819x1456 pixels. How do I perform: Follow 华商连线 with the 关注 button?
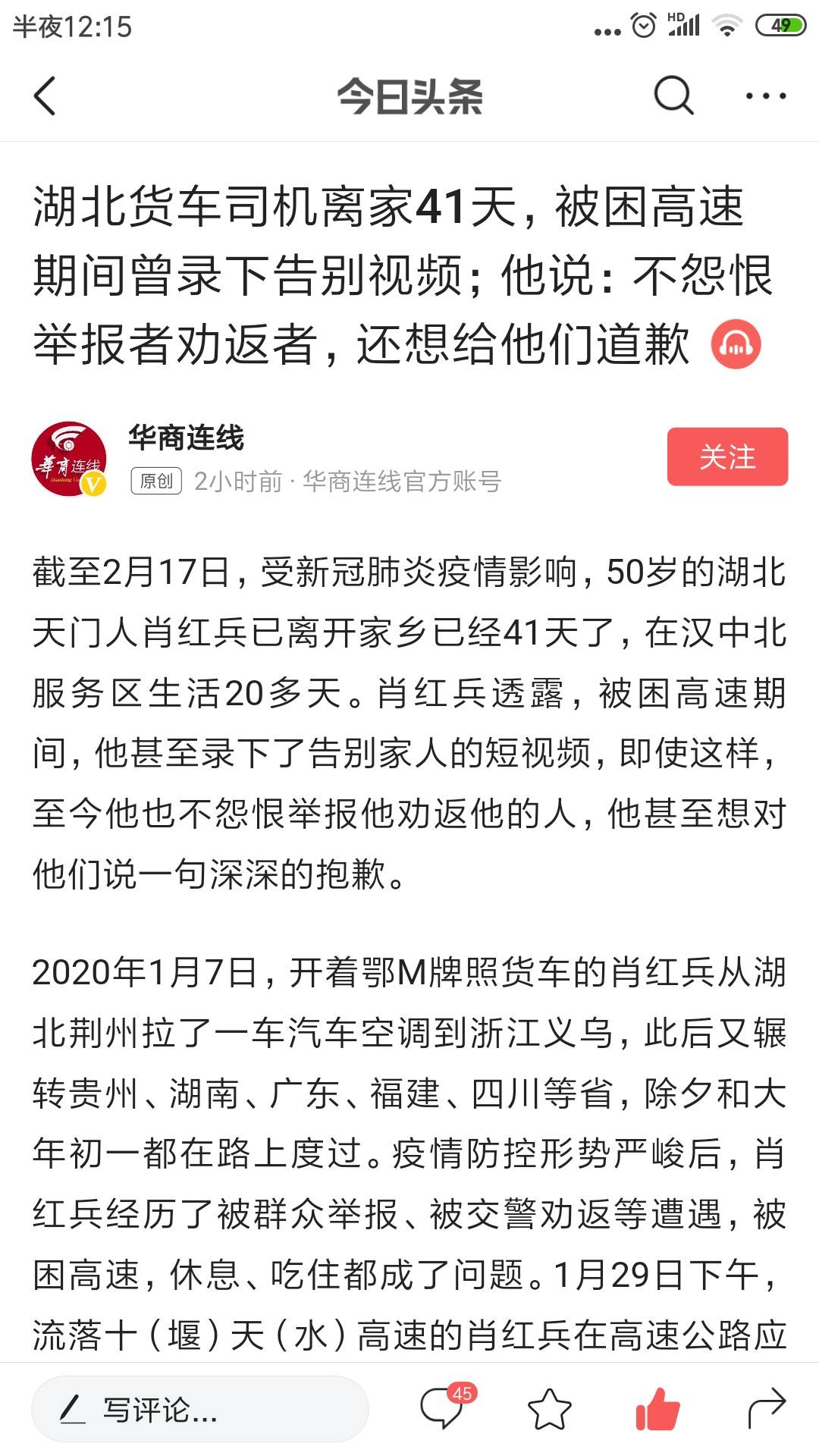click(727, 457)
